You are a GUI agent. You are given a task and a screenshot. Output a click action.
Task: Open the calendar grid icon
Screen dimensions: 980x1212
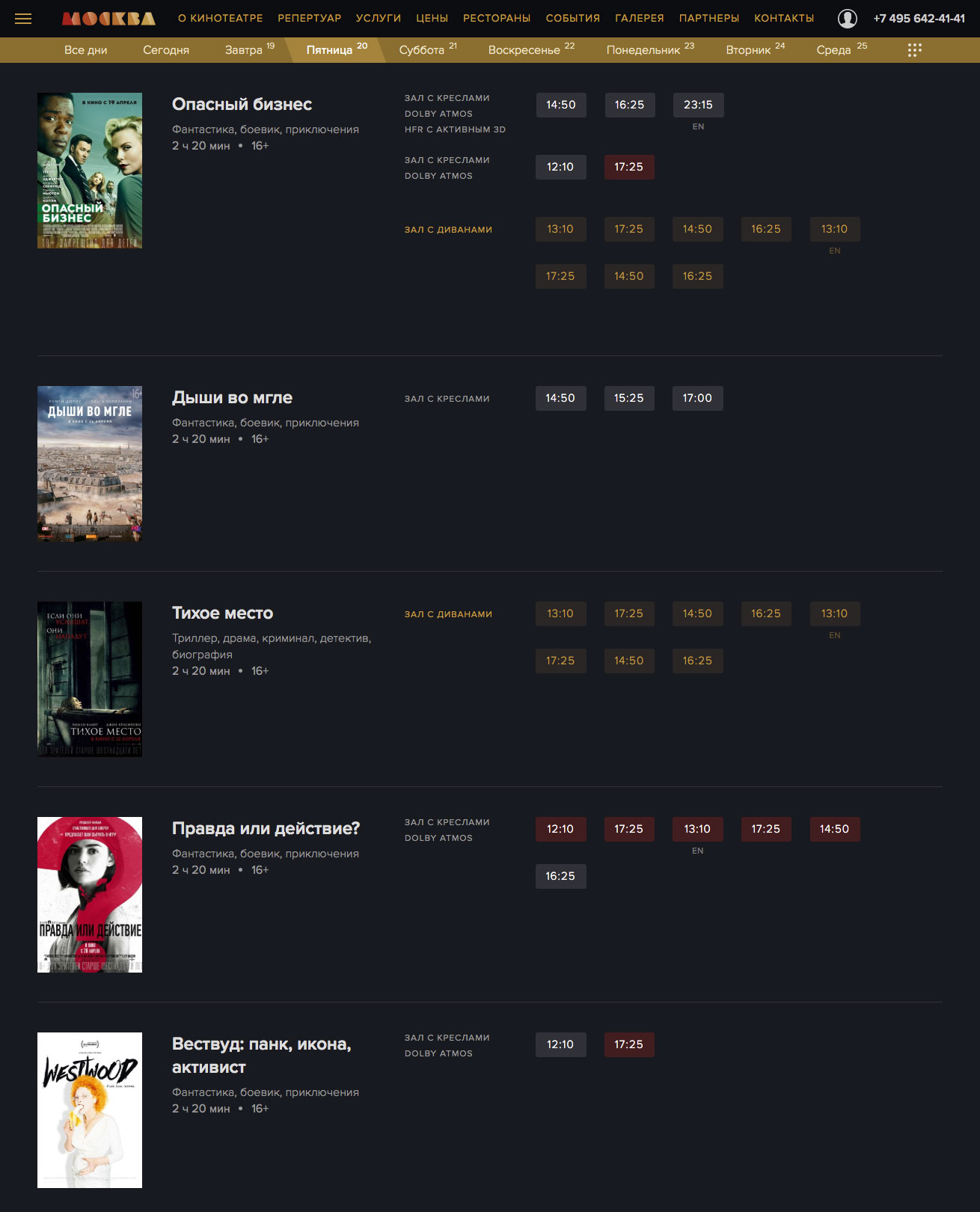(x=914, y=50)
